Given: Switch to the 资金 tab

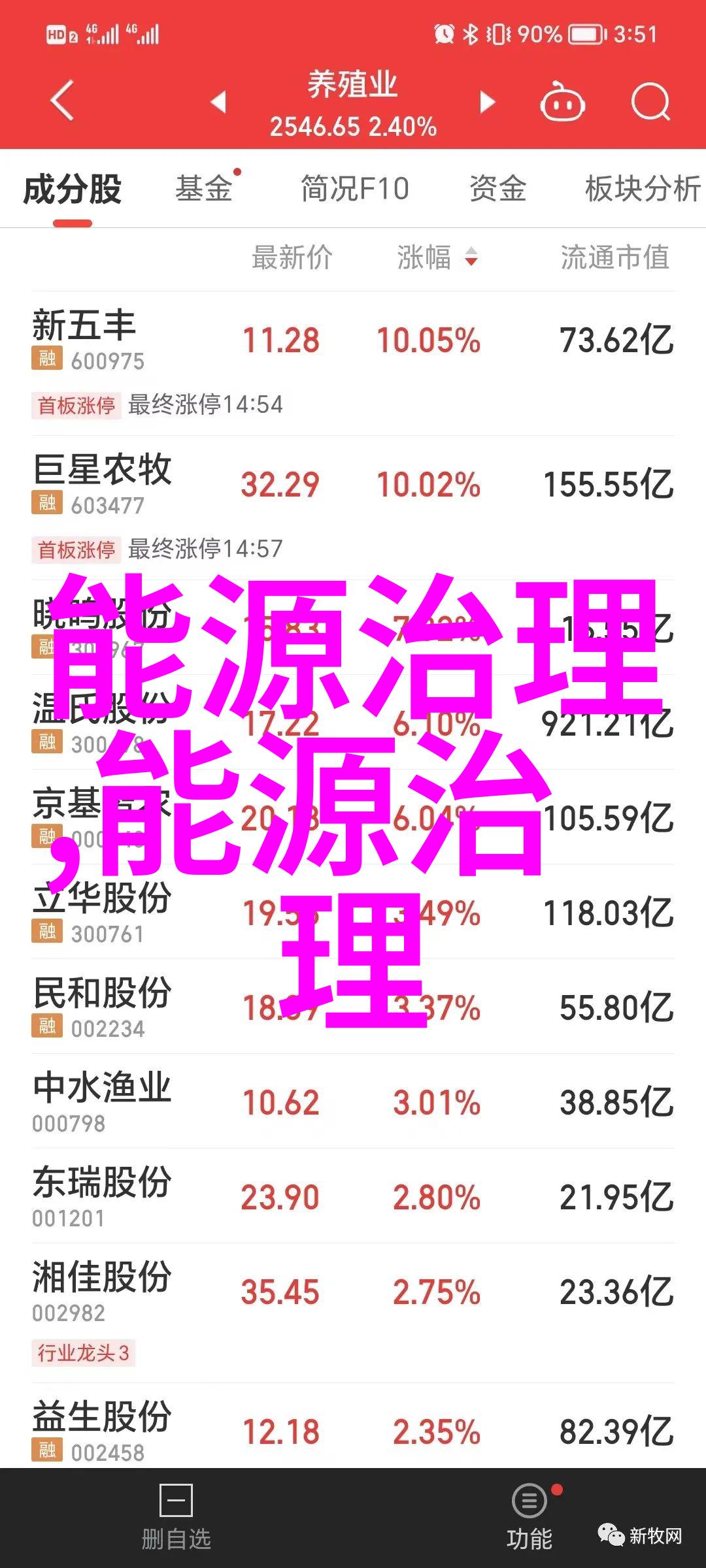Looking at the screenshot, I should (497, 189).
